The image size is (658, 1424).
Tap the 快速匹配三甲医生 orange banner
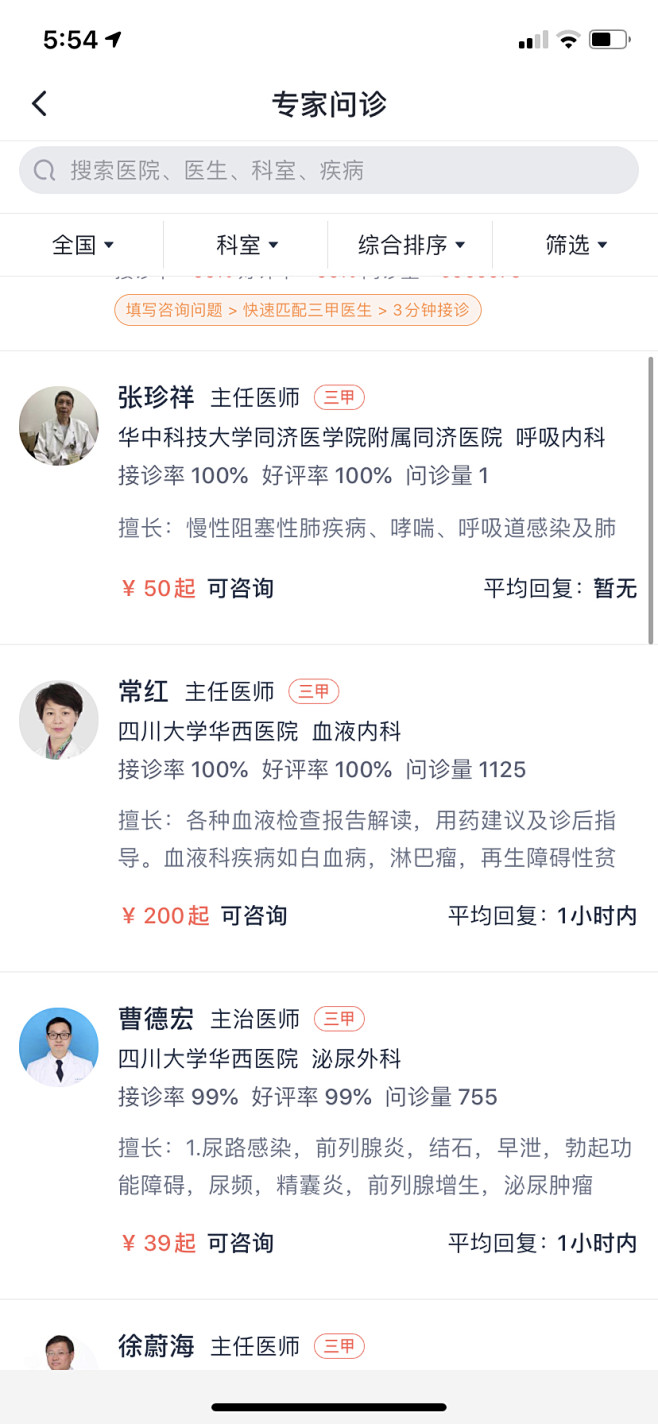(x=298, y=310)
